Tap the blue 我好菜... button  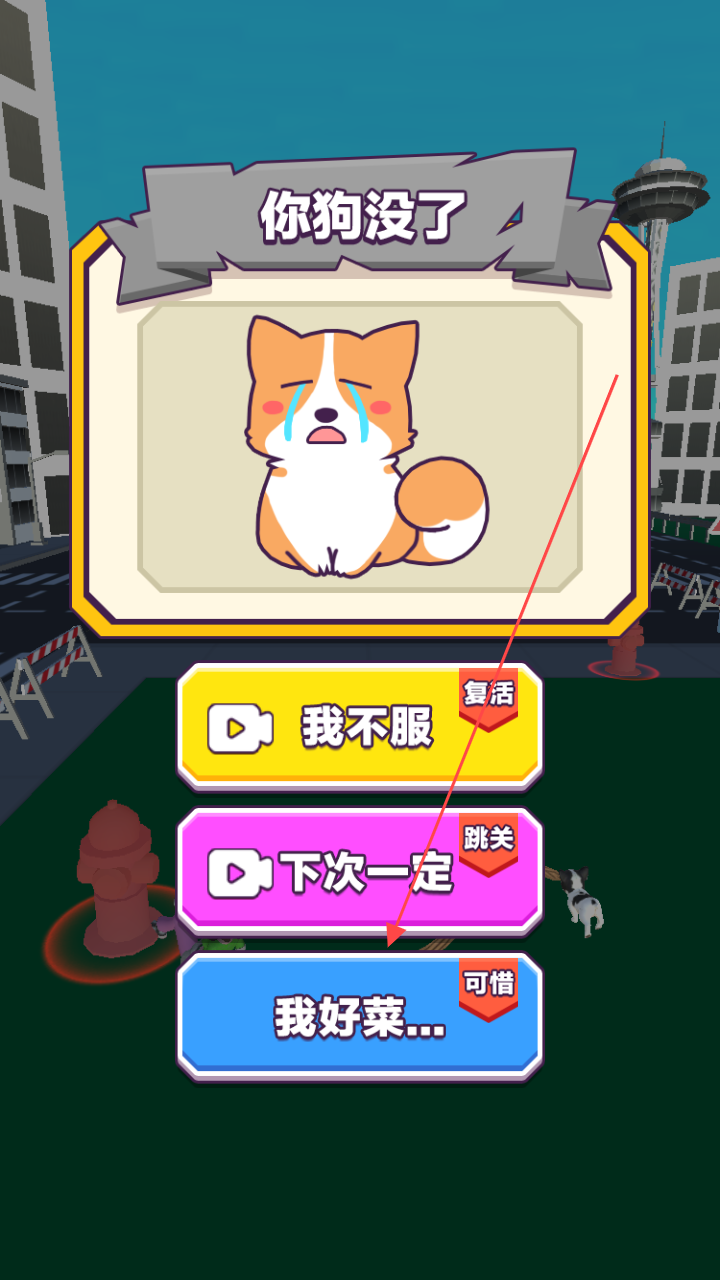pos(360,1017)
